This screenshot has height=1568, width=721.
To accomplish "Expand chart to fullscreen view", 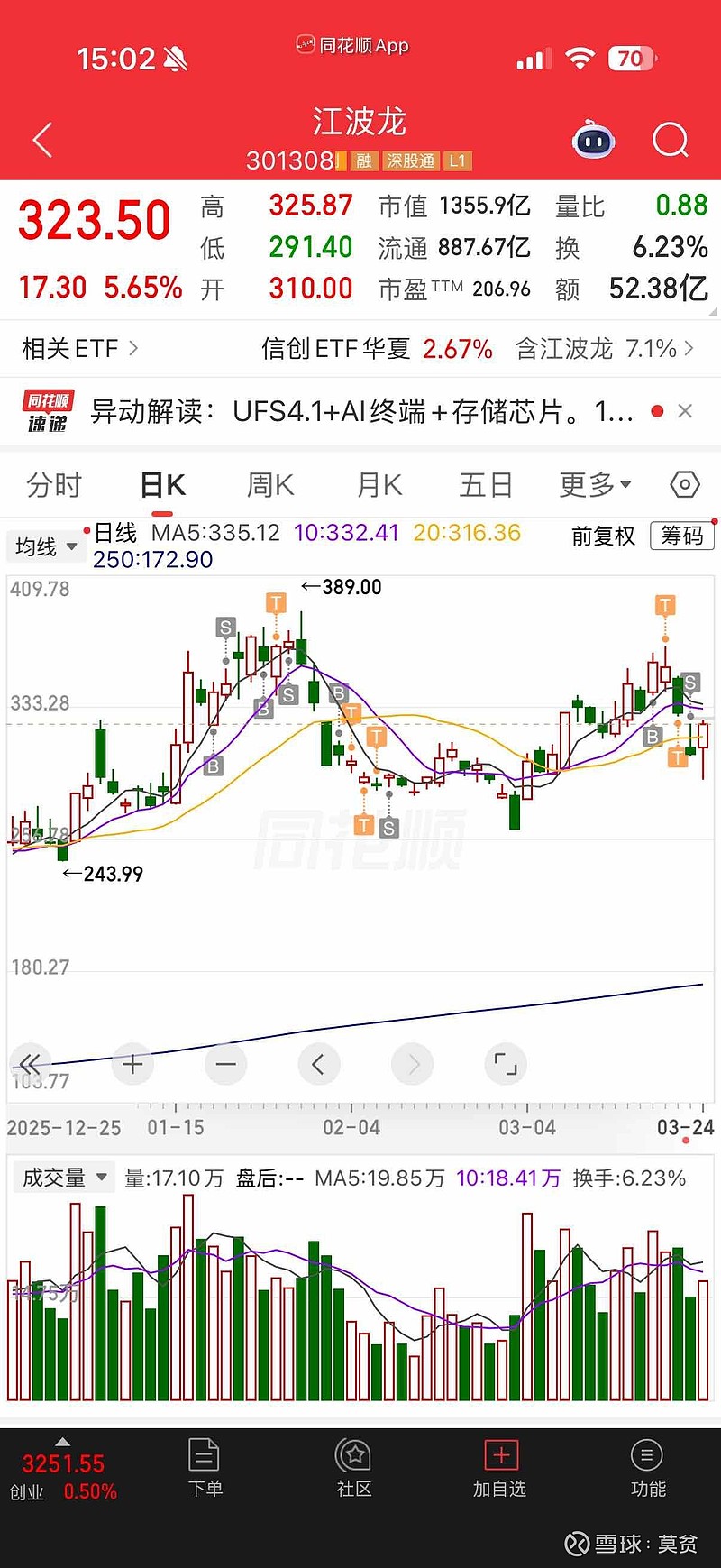I will [x=506, y=1064].
